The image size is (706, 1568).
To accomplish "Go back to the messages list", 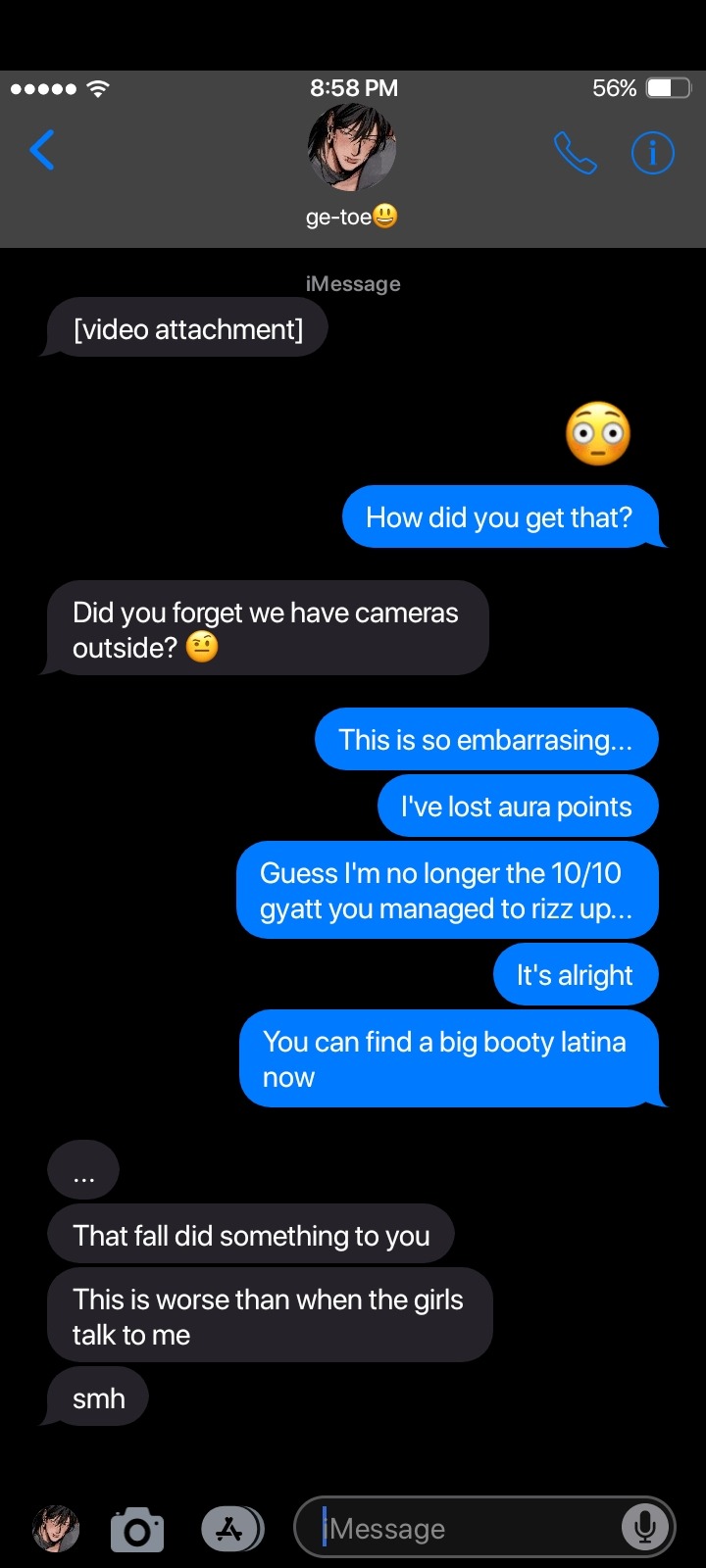I will (x=42, y=150).
